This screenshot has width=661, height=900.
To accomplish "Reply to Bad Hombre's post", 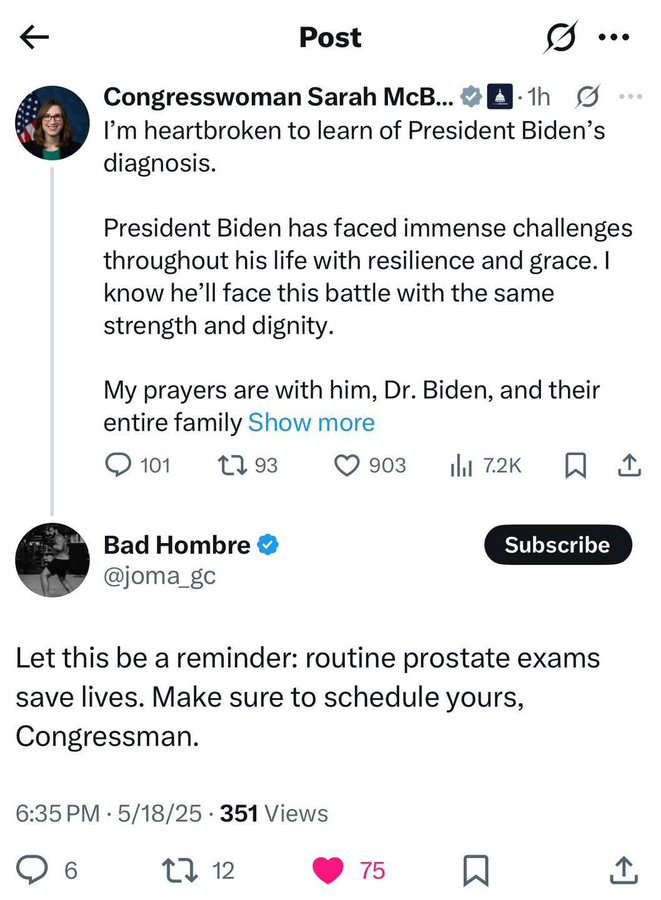I will pyautogui.click(x=35, y=870).
